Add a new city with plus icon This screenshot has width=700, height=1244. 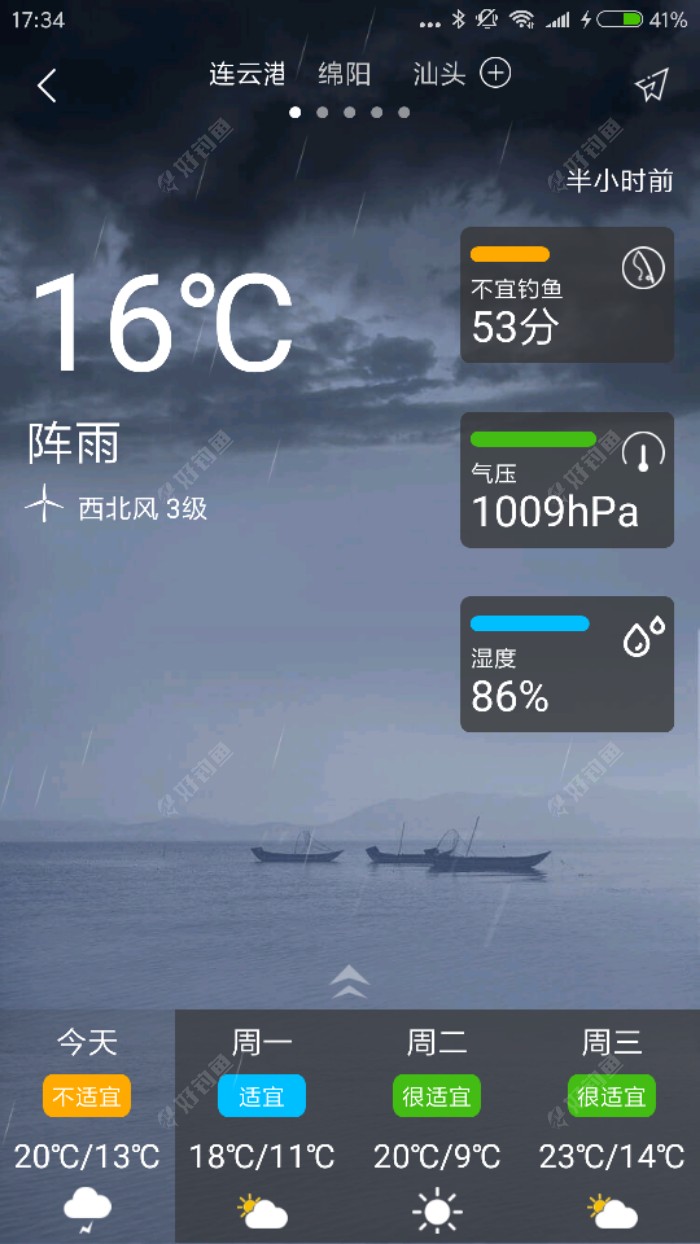pyautogui.click(x=495, y=73)
